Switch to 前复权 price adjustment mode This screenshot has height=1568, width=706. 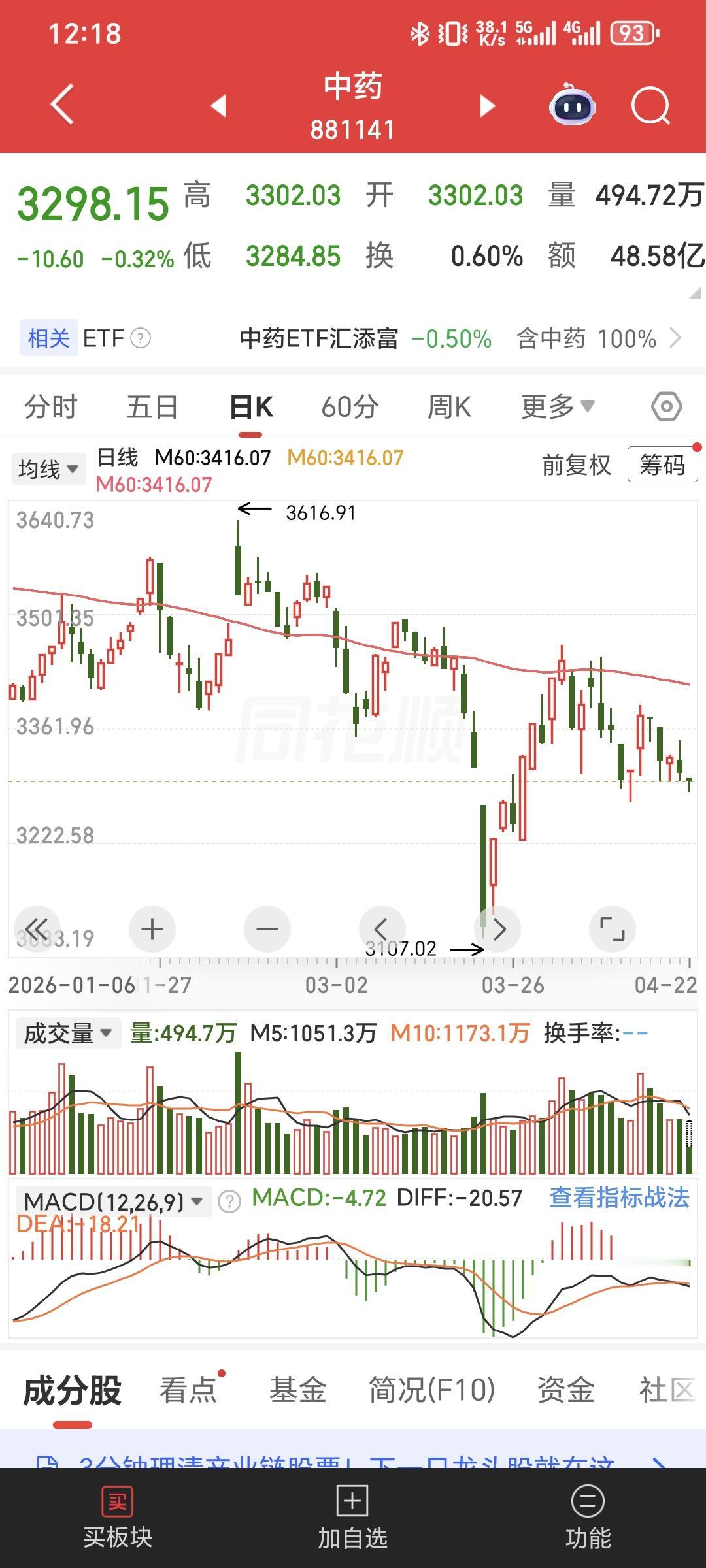pyautogui.click(x=576, y=466)
